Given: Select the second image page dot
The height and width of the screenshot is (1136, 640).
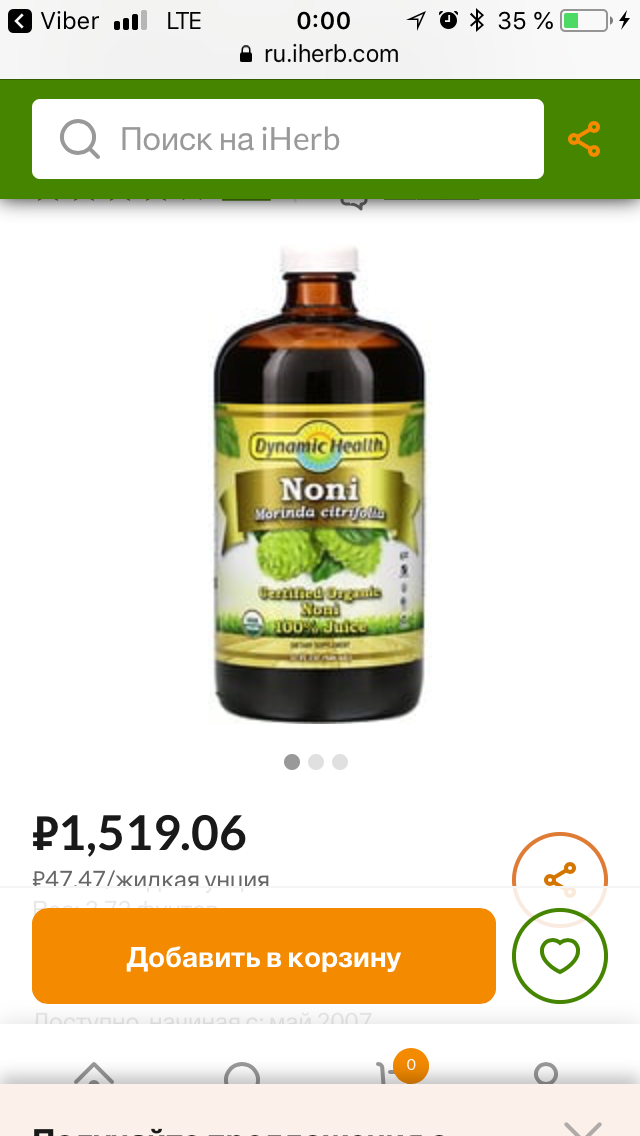Looking at the screenshot, I should pos(316,762).
